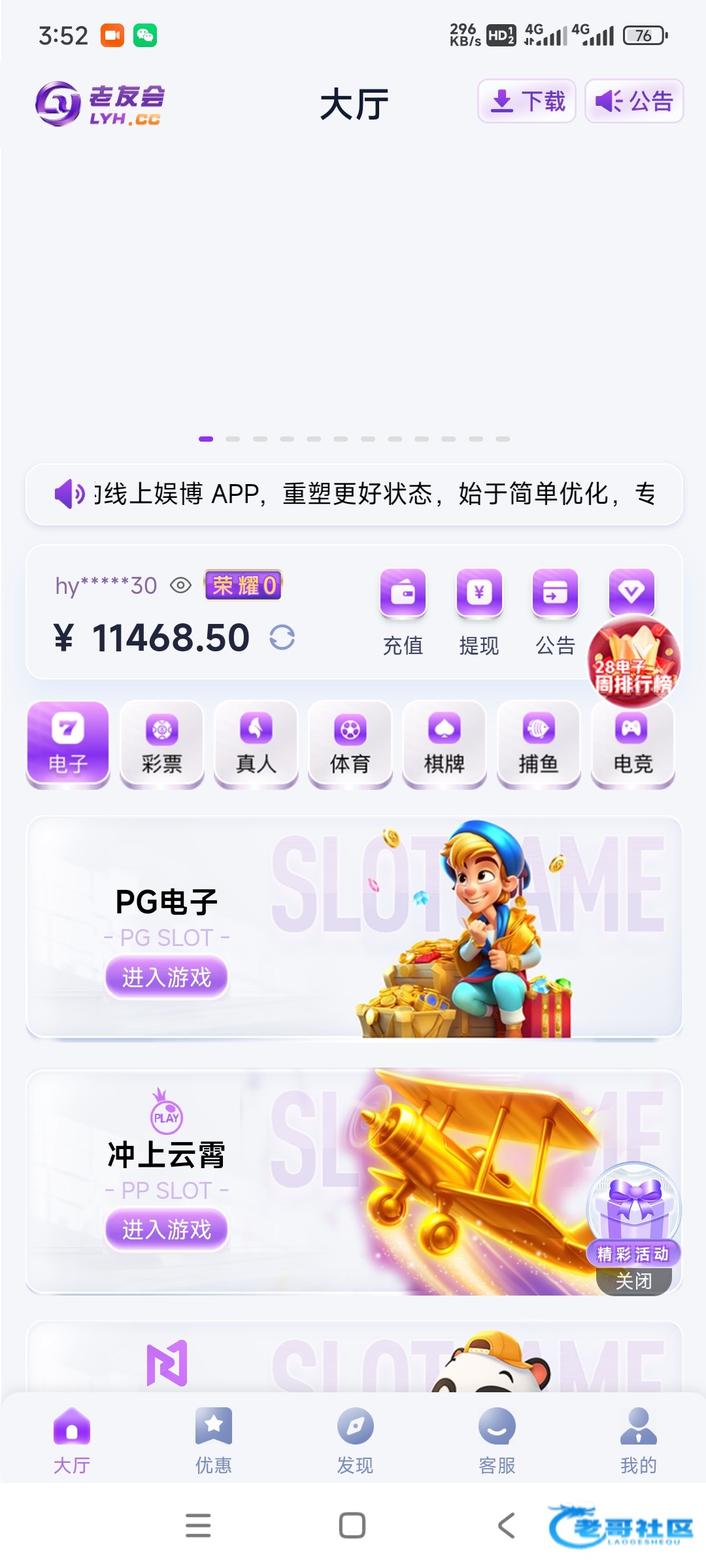Enter the PG电子 game
The height and width of the screenshot is (1568, 706).
[167, 977]
